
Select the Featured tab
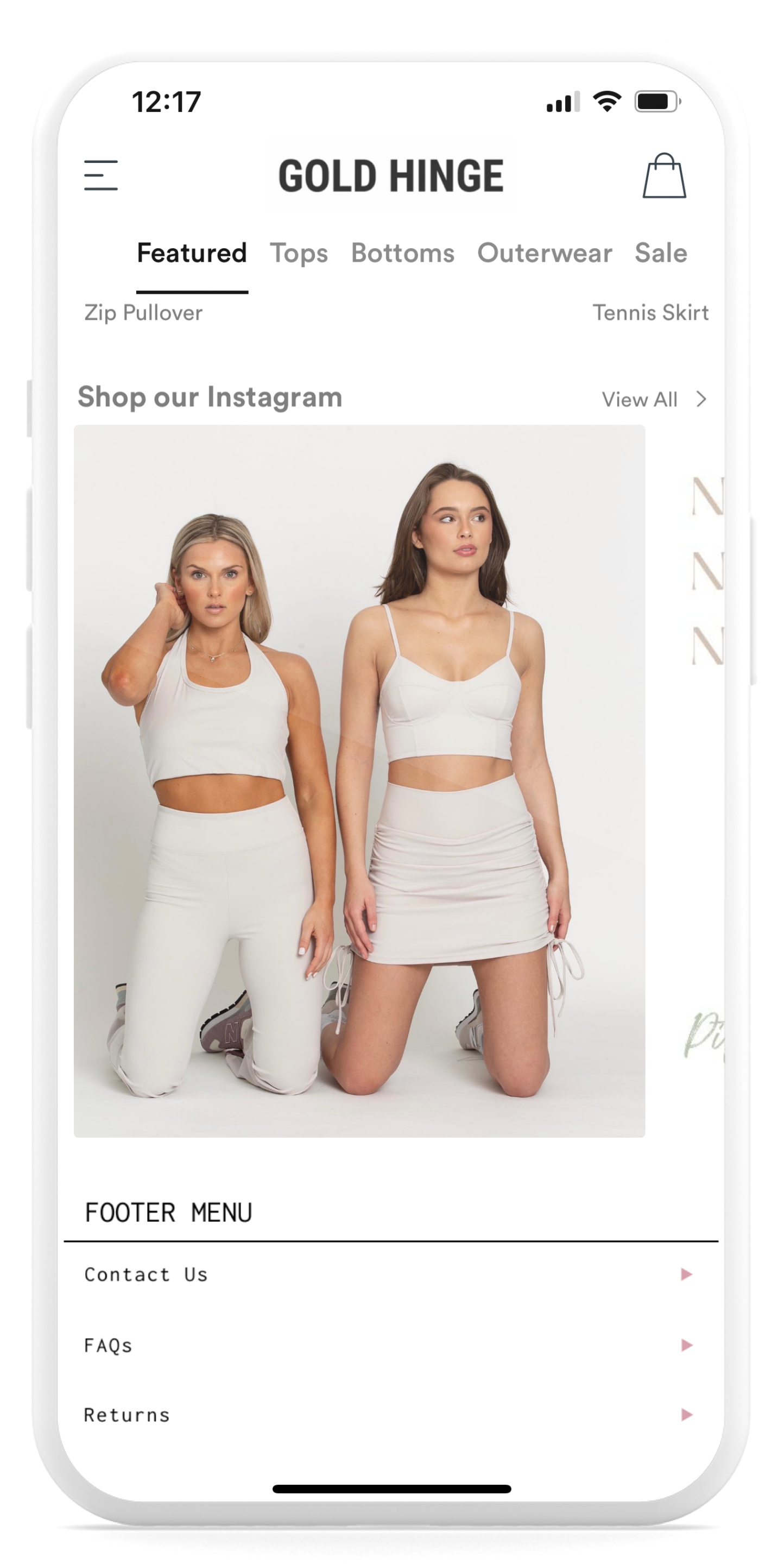192,253
